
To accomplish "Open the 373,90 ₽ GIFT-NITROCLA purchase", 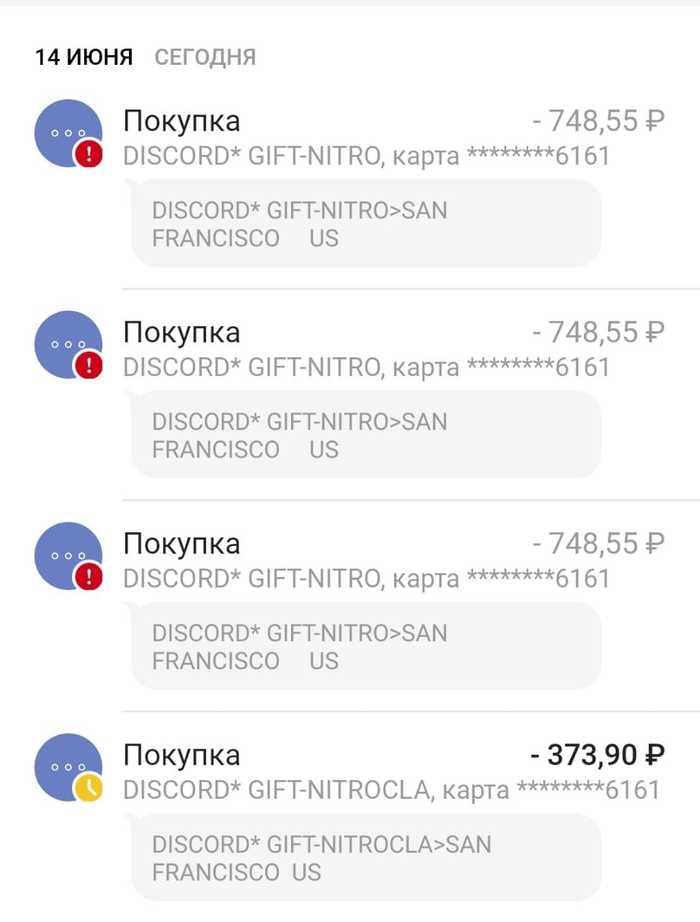I will click(x=390, y=771).
